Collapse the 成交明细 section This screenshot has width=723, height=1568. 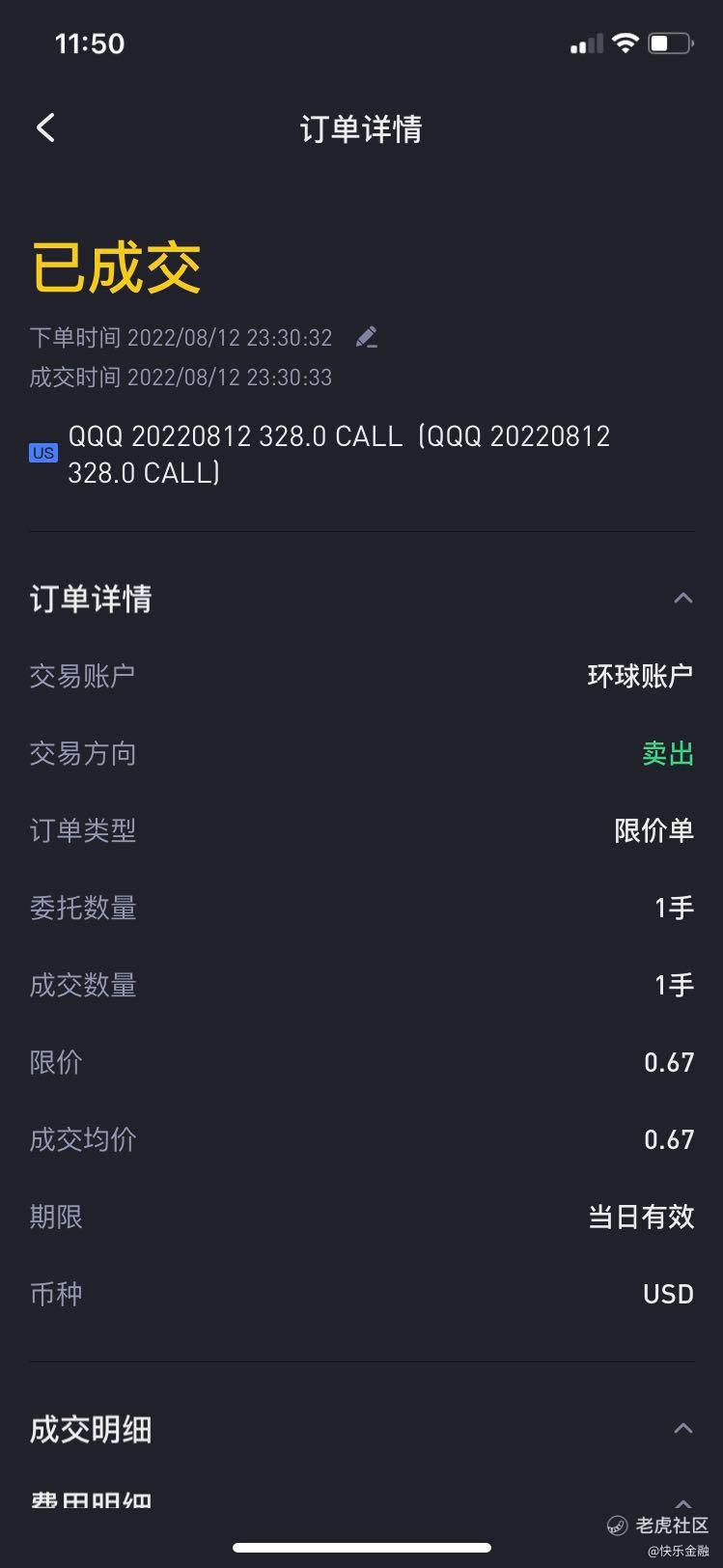click(682, 1428)
